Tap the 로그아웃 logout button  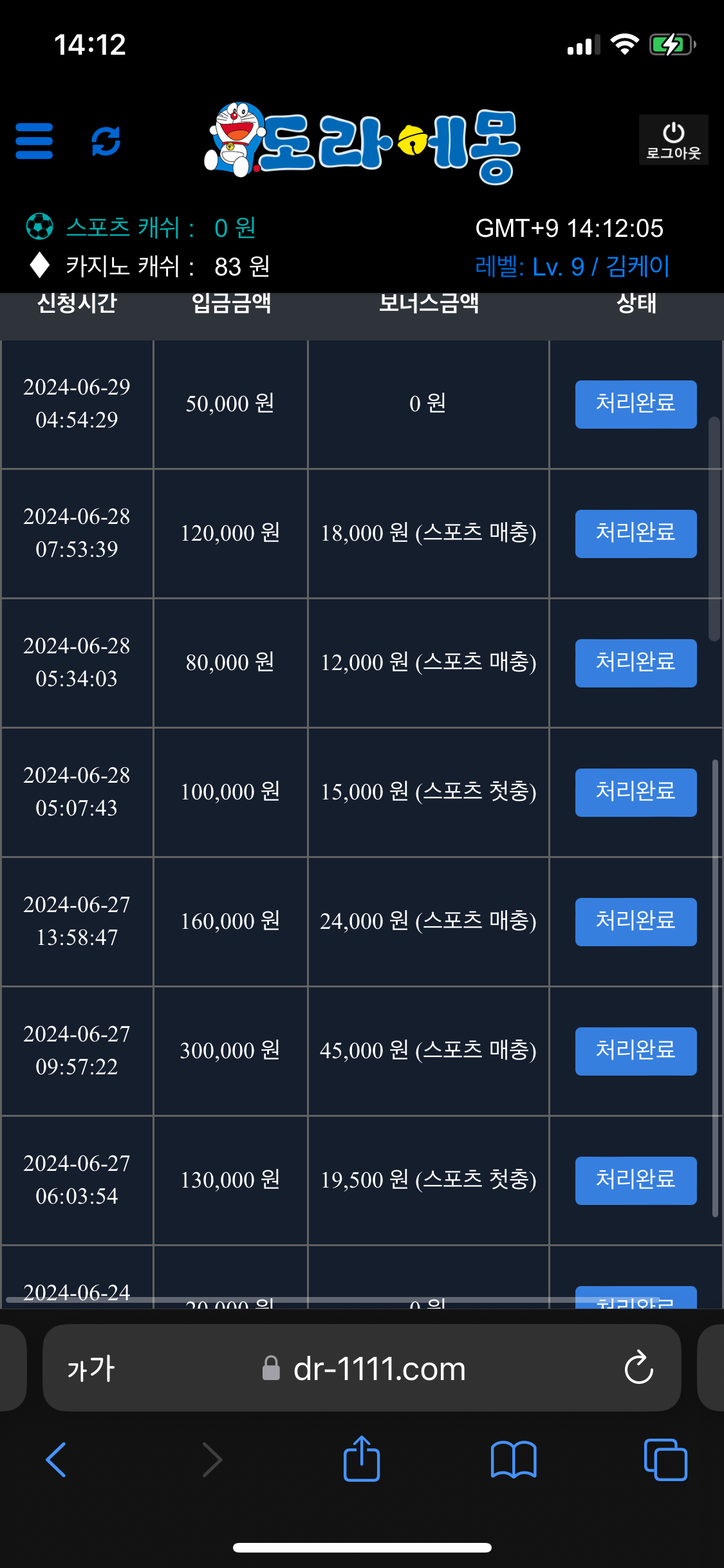(673, 140)
